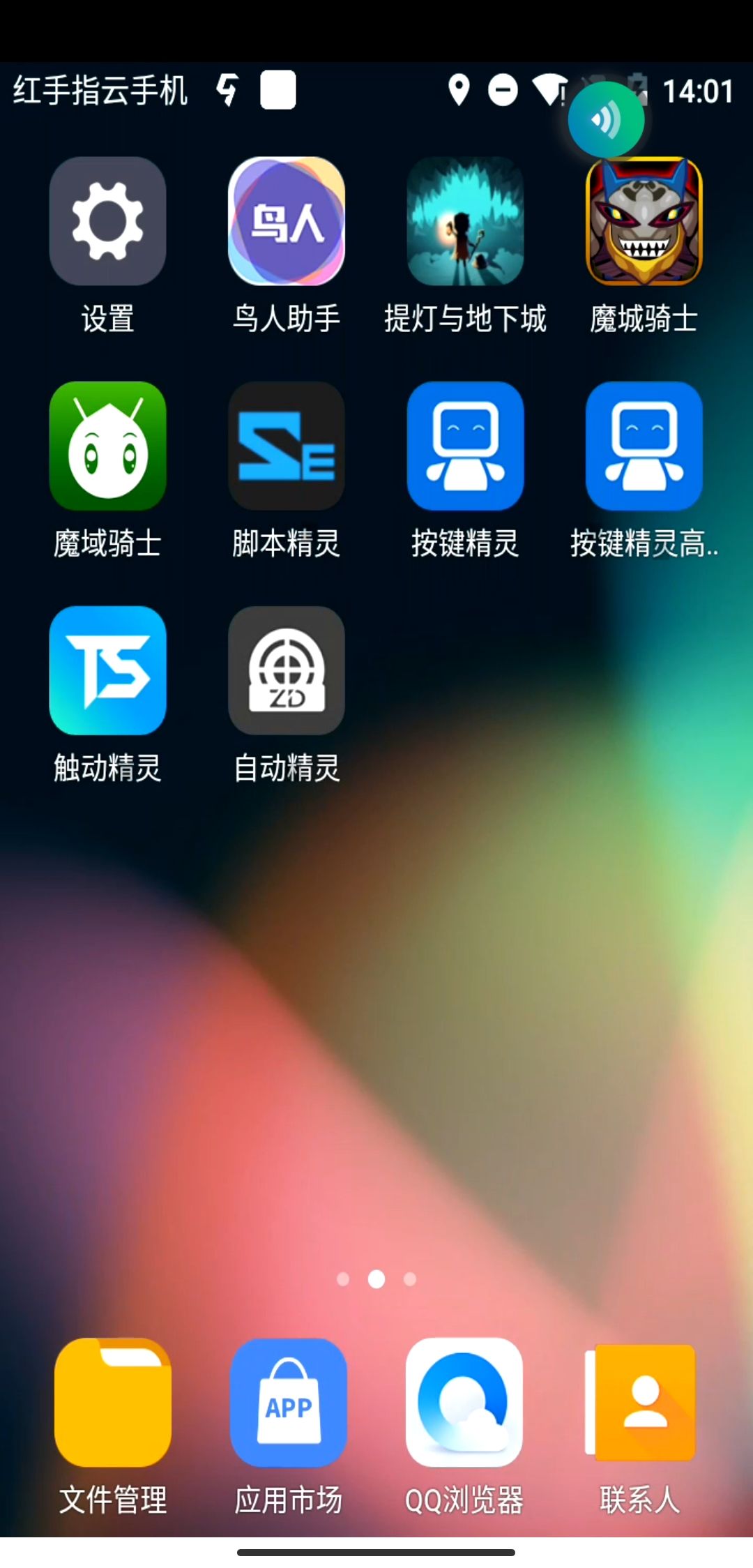Launch 提灯与地下城 game

465,220
